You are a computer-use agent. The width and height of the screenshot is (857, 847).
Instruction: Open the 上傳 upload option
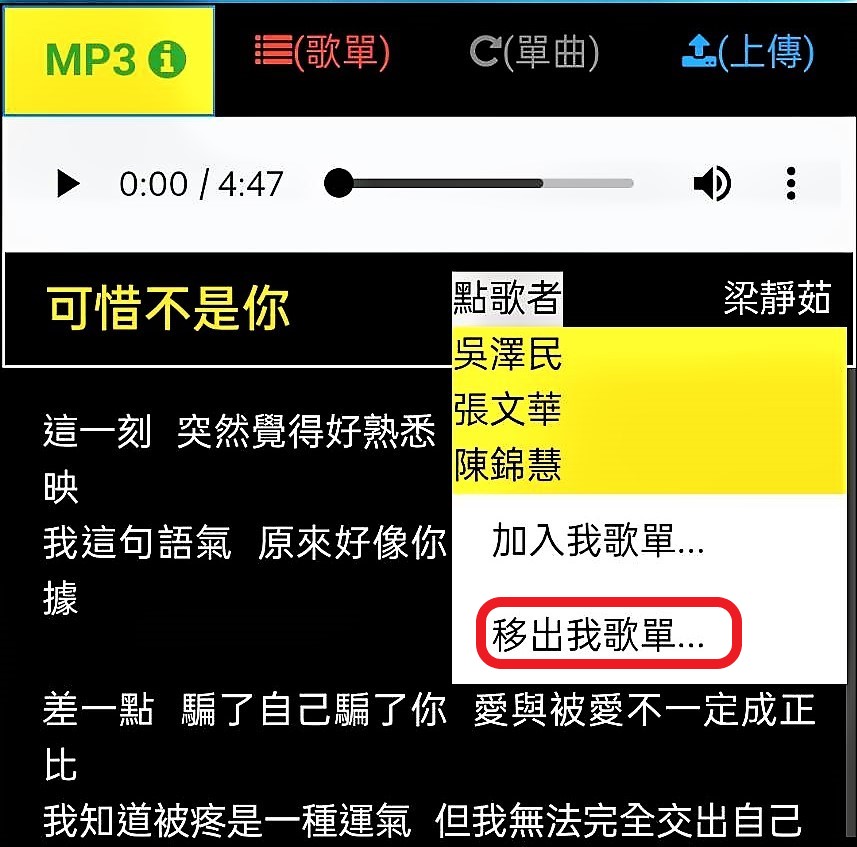pyautogui.click(x=747, y=52)
